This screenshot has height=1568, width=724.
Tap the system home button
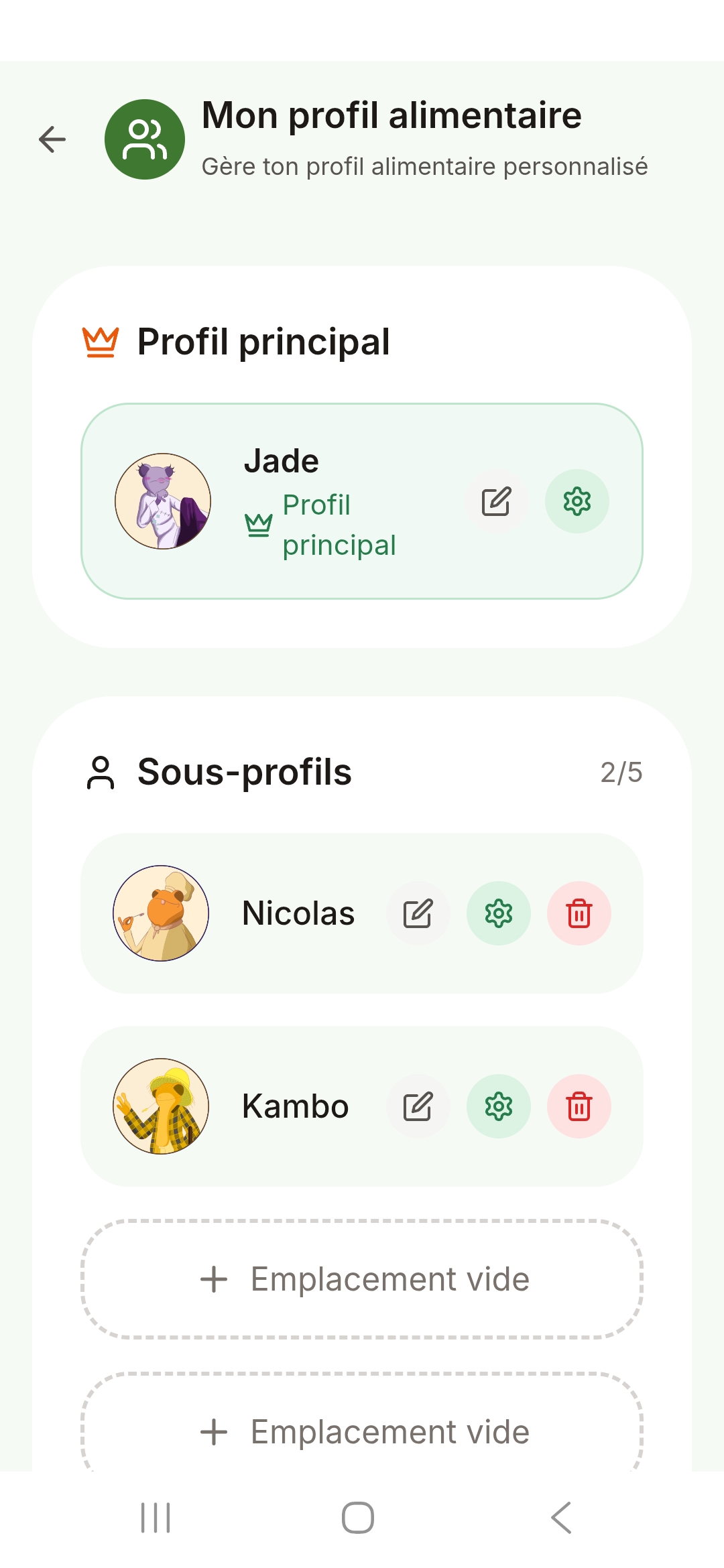(358, 1518)
